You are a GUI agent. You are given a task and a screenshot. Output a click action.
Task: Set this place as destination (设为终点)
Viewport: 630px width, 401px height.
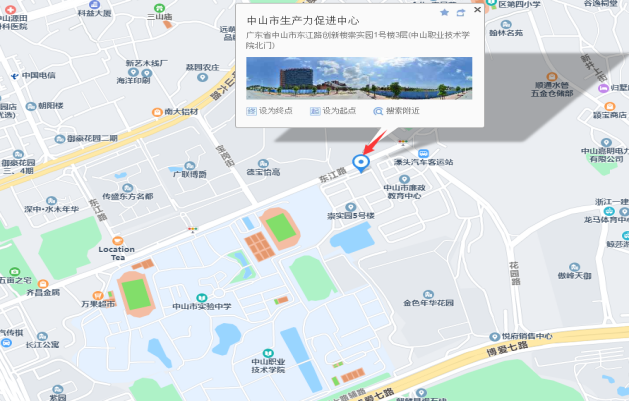tap(272, 111)
